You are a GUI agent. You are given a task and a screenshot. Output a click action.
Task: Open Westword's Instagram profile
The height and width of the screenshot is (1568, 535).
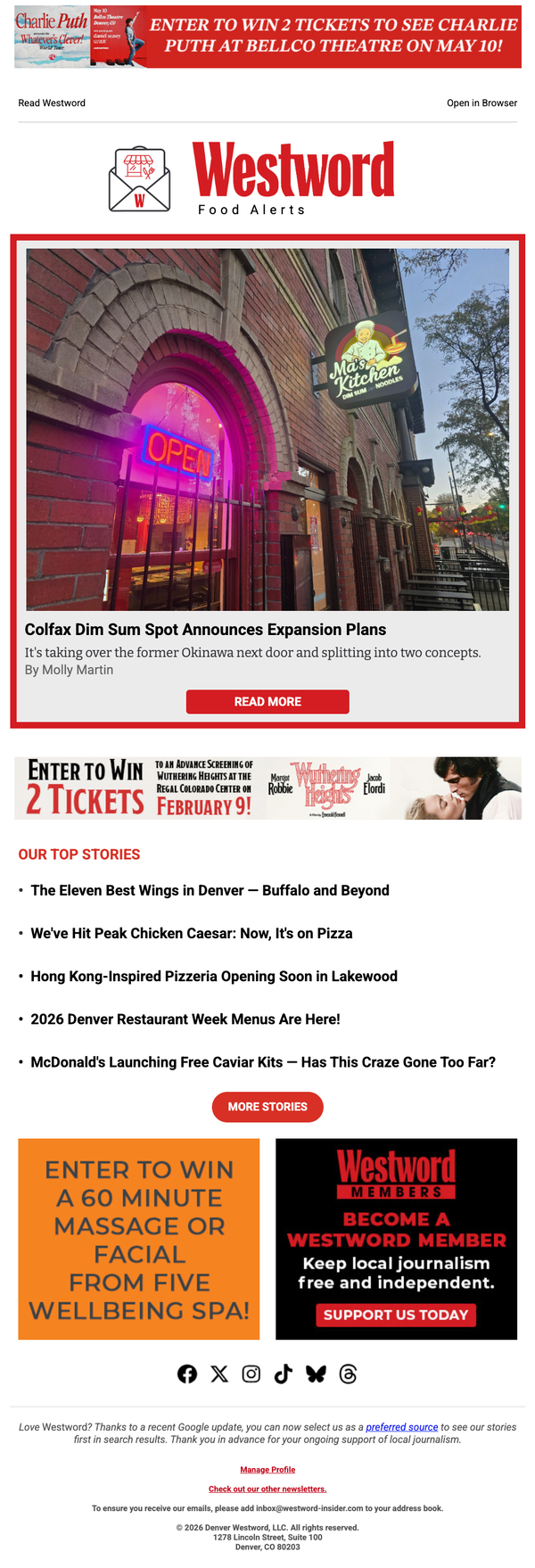tap(251, 1374)
